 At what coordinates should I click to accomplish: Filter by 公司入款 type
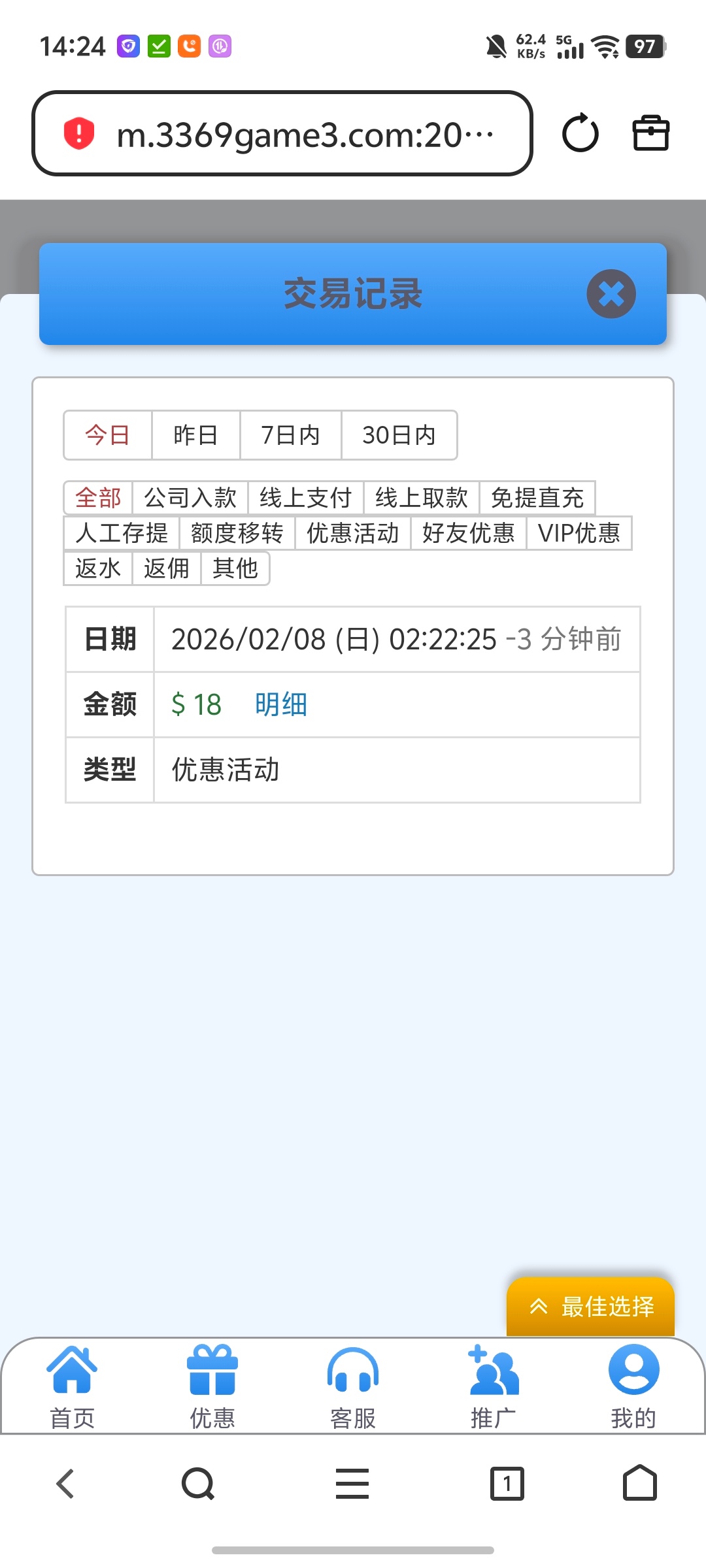click(x=190, y=498)
